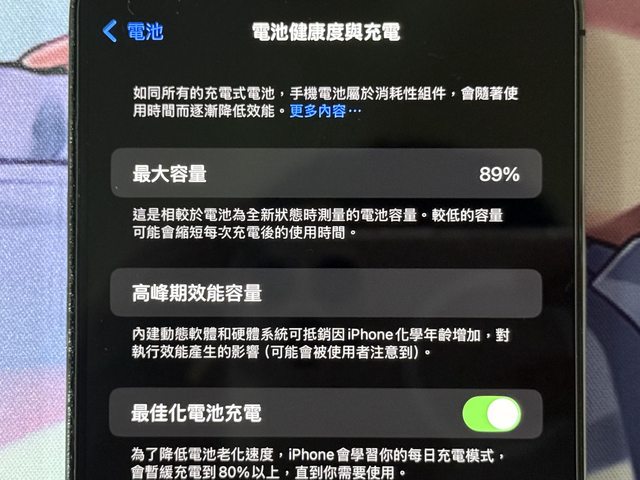The height and width of the screenshot is (480, 640).
Task: Go back to 電池 settings
Action: click(134, 32)
